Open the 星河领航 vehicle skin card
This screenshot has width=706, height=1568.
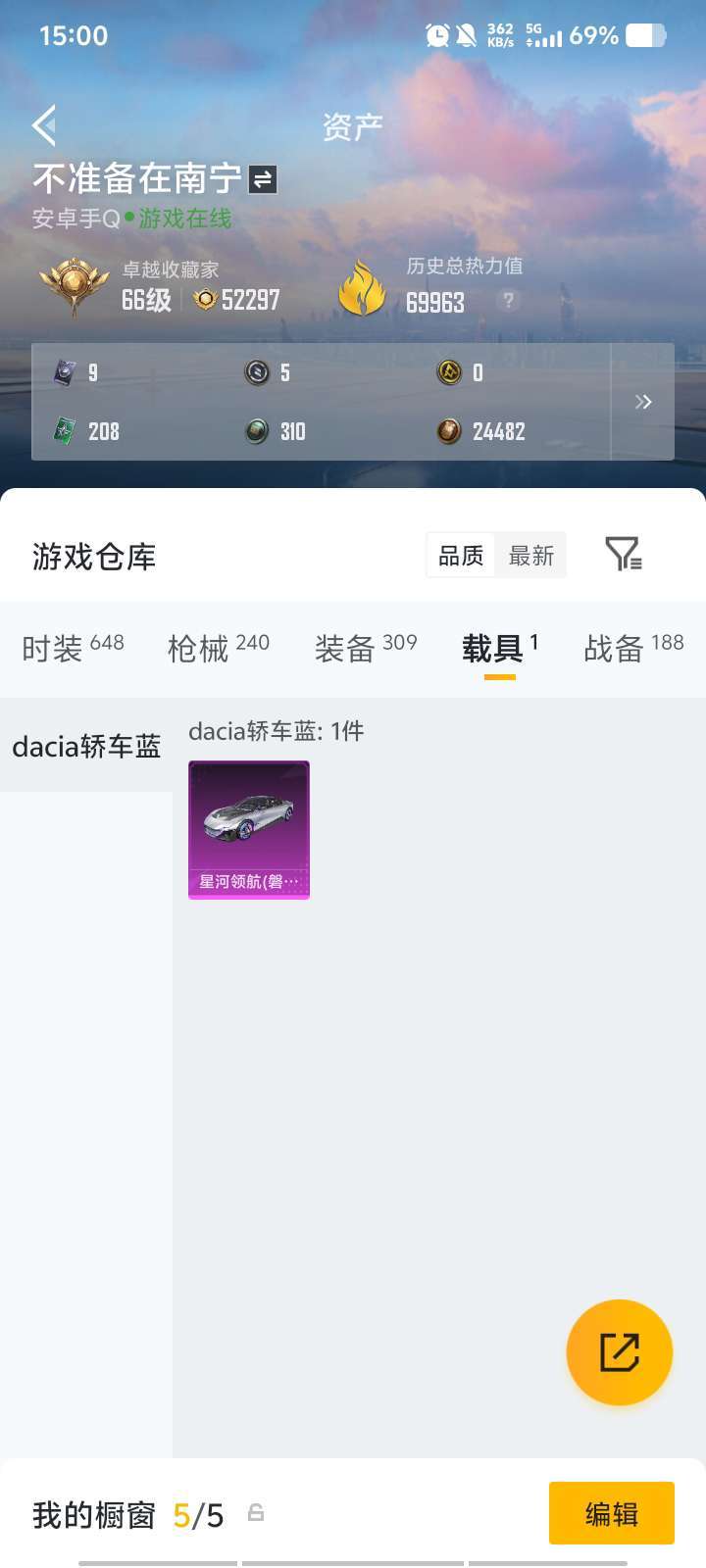[249, 829]
